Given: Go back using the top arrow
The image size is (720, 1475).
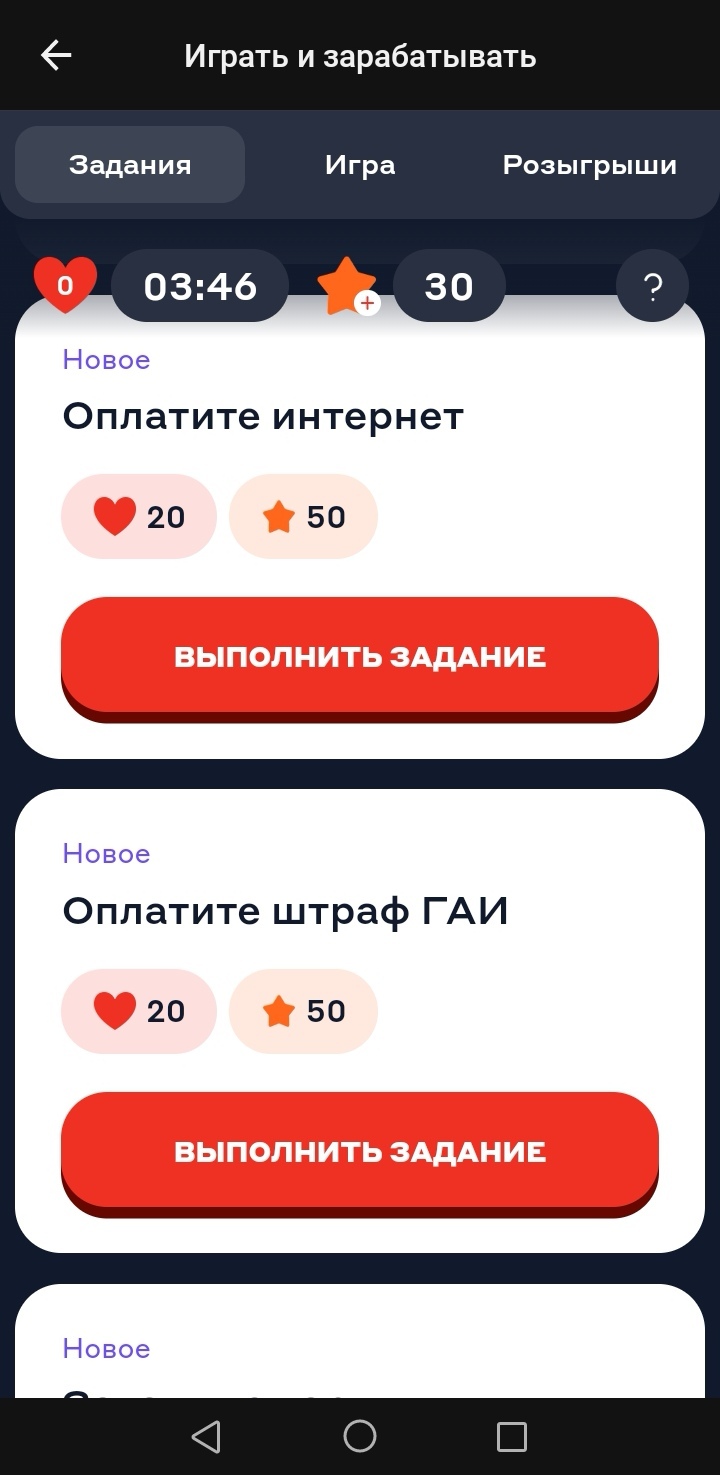Looking at the screenshot, I should 56,56.
